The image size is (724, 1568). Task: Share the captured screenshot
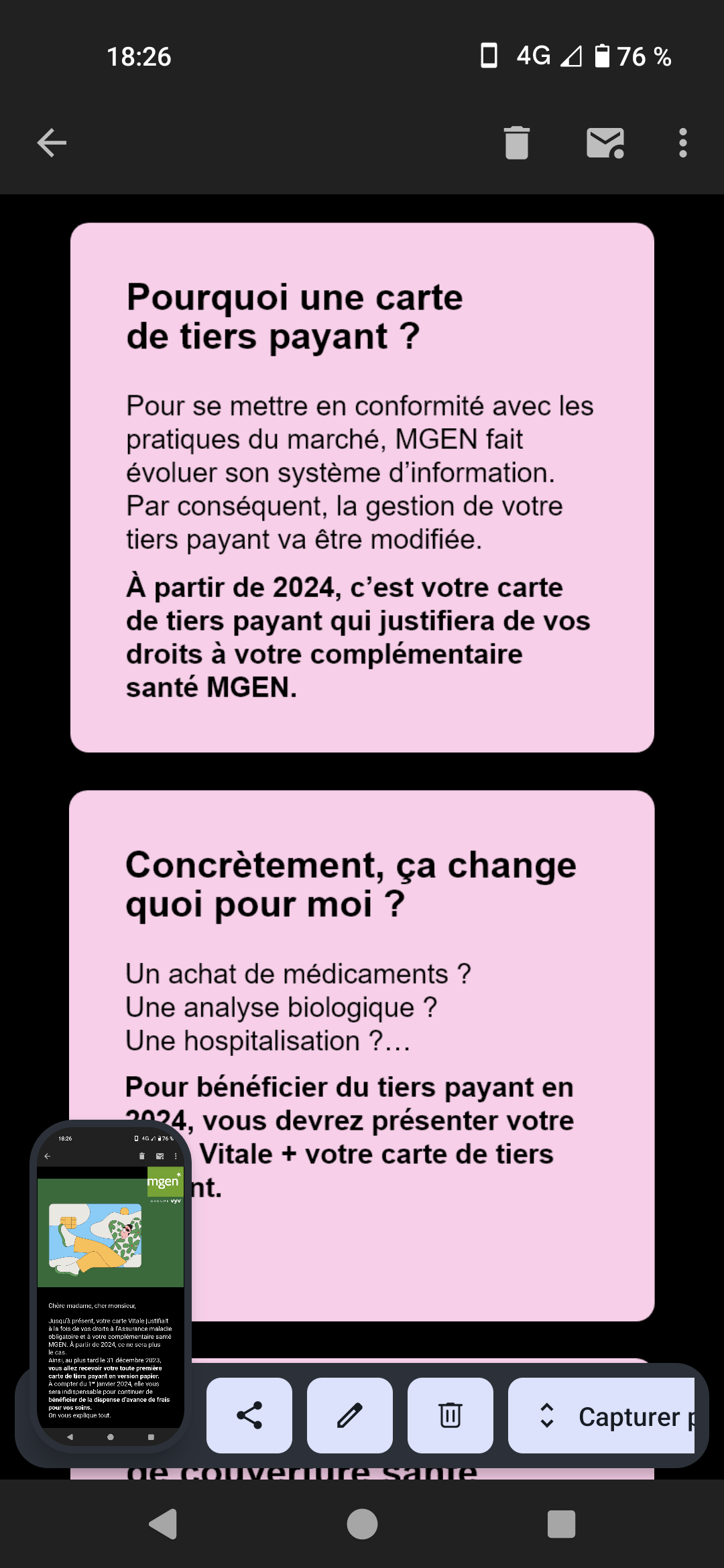[x=249, y=1415]
